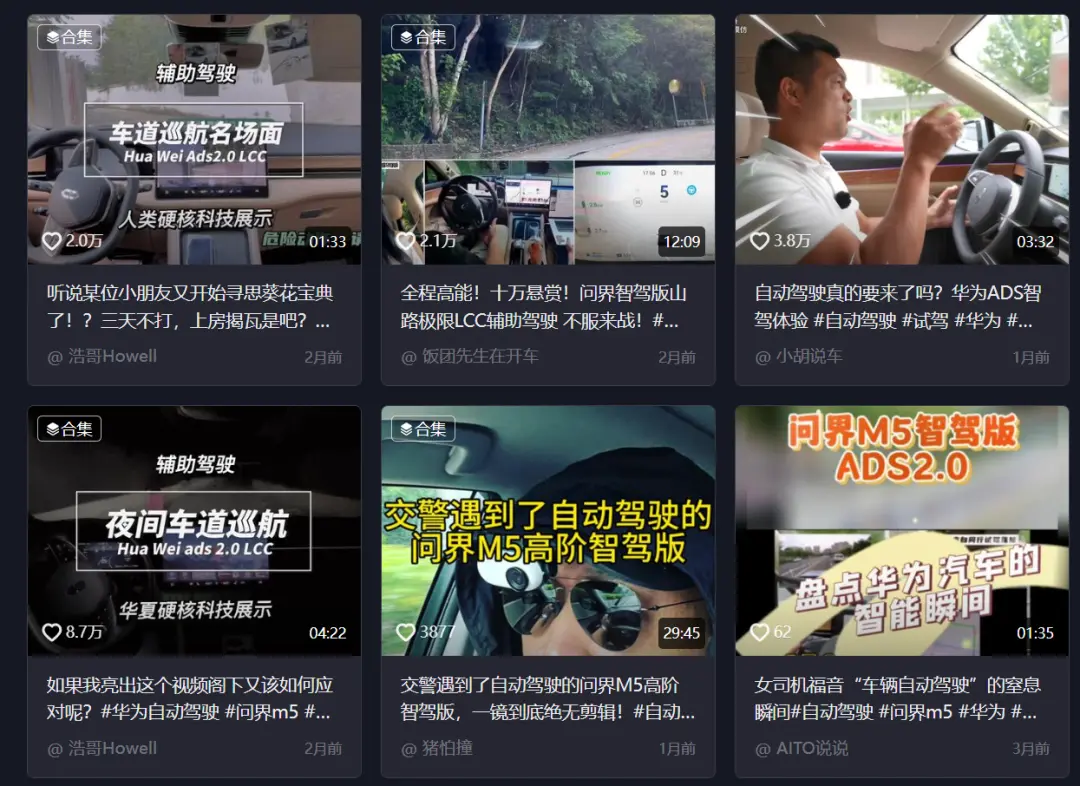Open the "自动驾驶真的要来了吗" video
Image resolution: width=1080 pixels, height=786 pixels.
tap(902, 140)
